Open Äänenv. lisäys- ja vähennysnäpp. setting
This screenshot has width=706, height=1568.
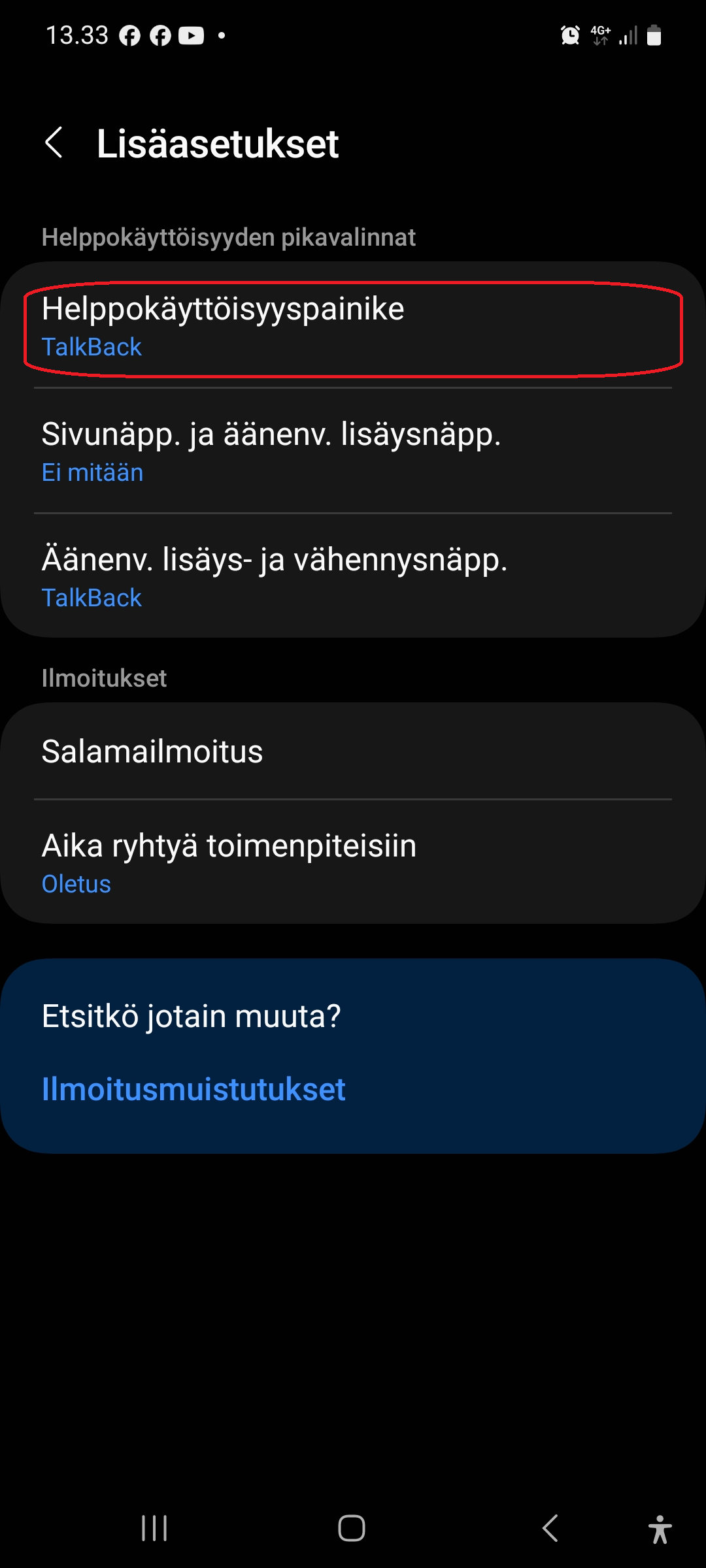tap(353, 576)
